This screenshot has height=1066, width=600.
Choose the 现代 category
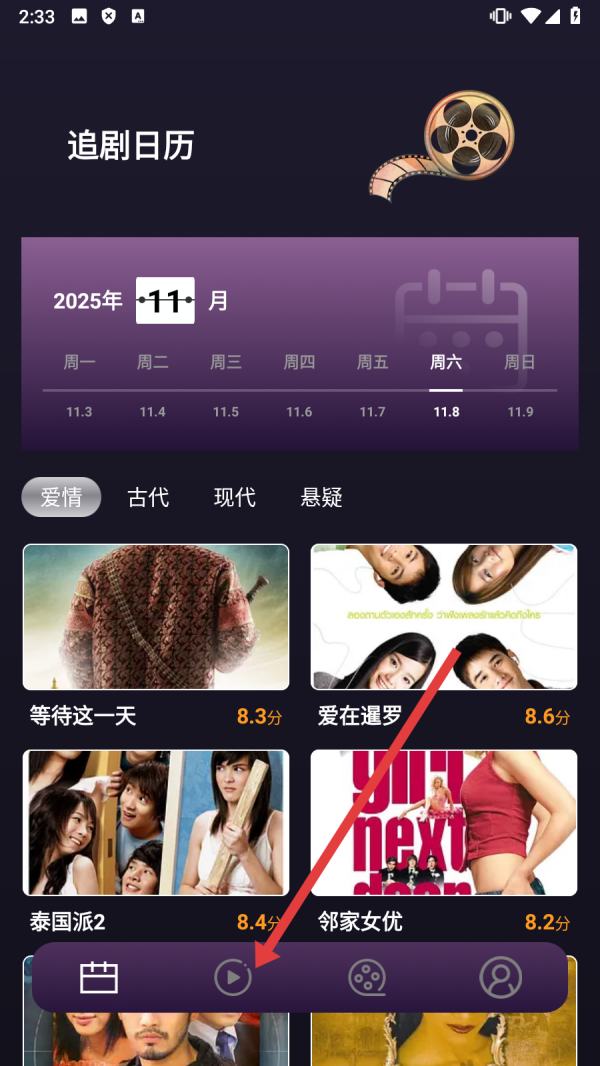tap(235, 497)
